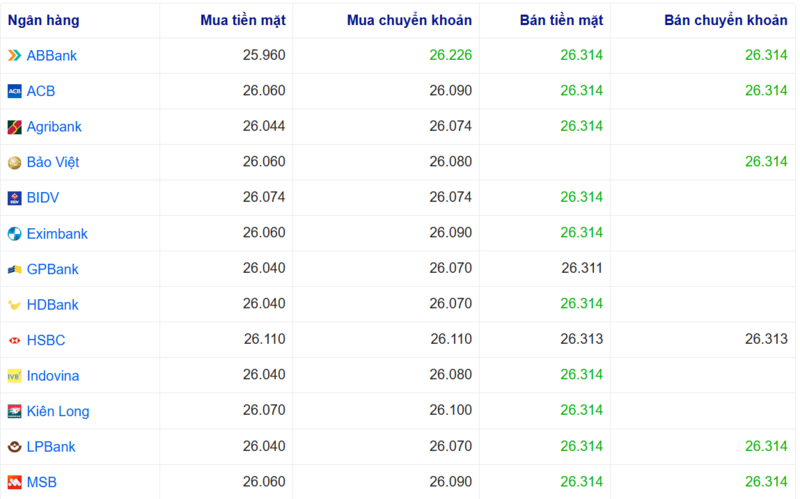The image size is (800, 499).
Task: View HSBC bank rates
Action: point(46,340)
